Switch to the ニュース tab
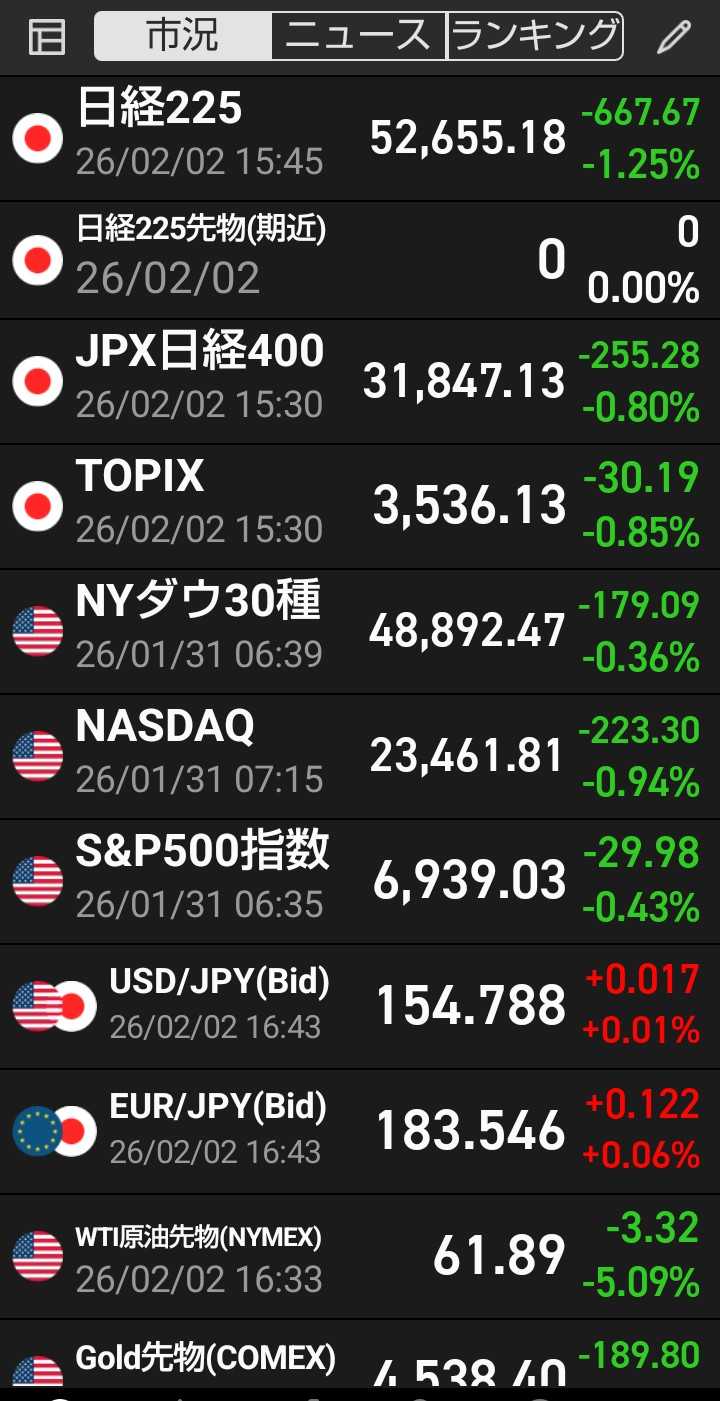This screenshot has width=720, height=1401. point(359,37)
